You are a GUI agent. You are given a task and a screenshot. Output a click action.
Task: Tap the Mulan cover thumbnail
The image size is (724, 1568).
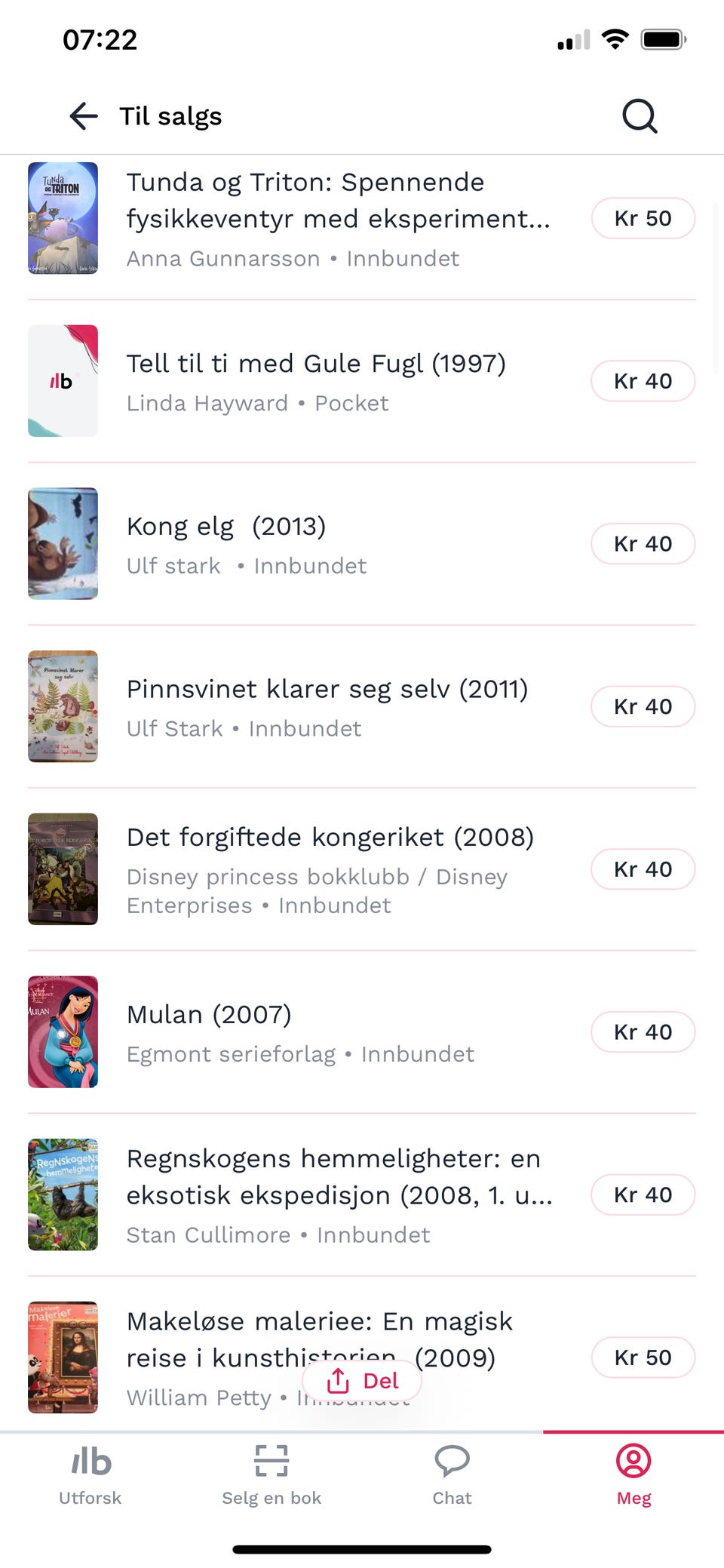(x=63, y=1031)
